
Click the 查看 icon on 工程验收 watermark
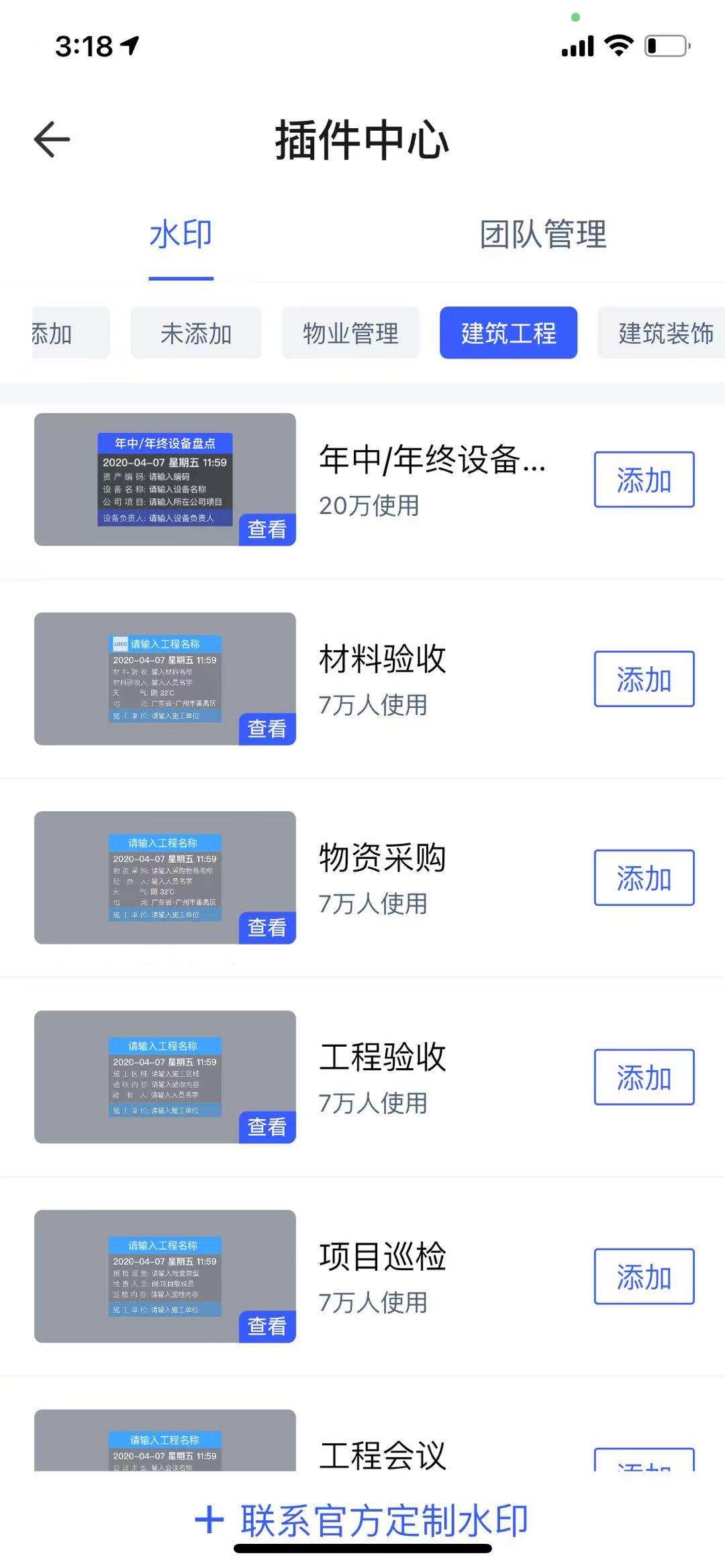pos(267,1127)
